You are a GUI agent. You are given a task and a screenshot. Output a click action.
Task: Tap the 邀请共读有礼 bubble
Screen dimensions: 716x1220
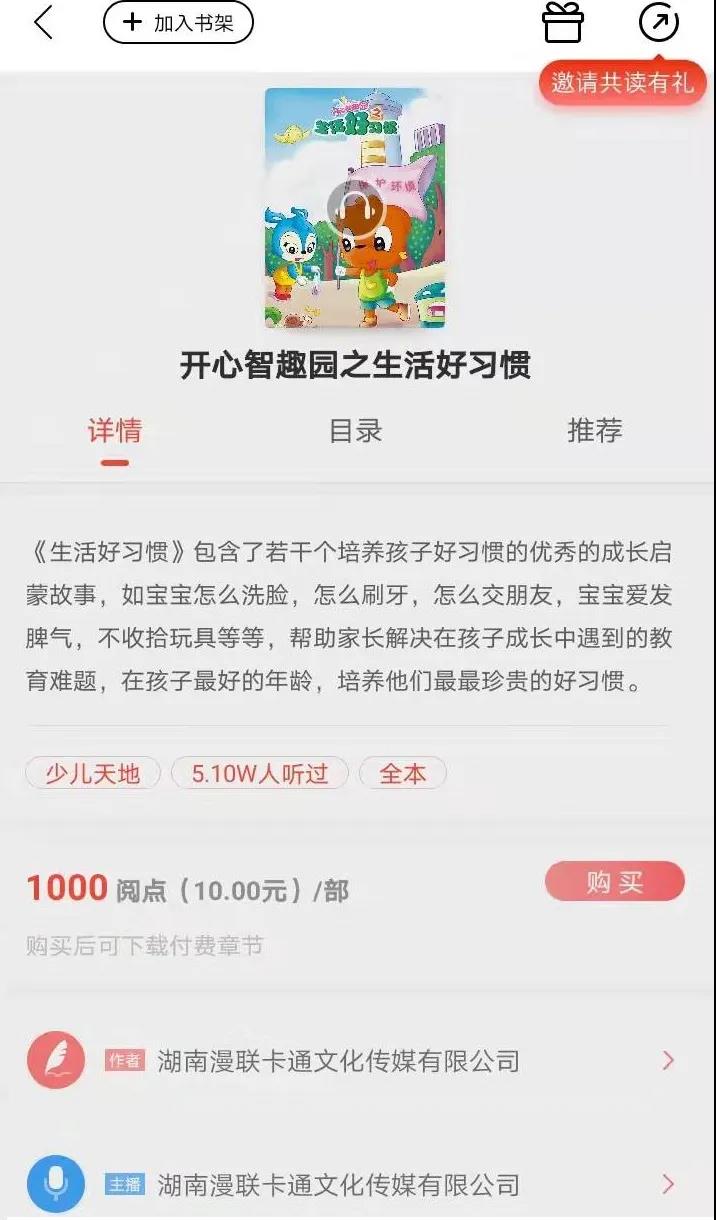(x=622, y=83)
